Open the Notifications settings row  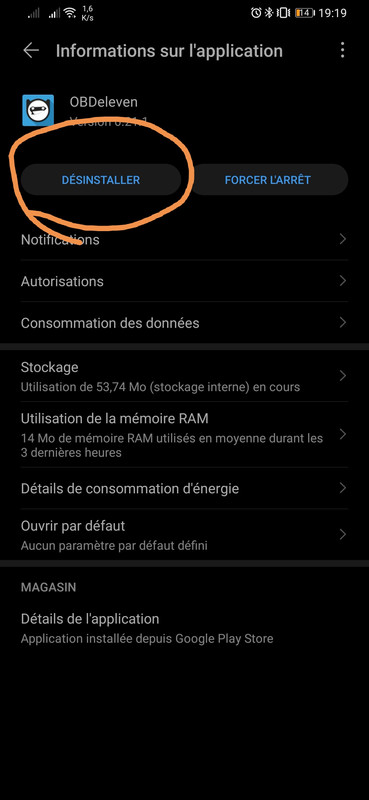(184, 239)
